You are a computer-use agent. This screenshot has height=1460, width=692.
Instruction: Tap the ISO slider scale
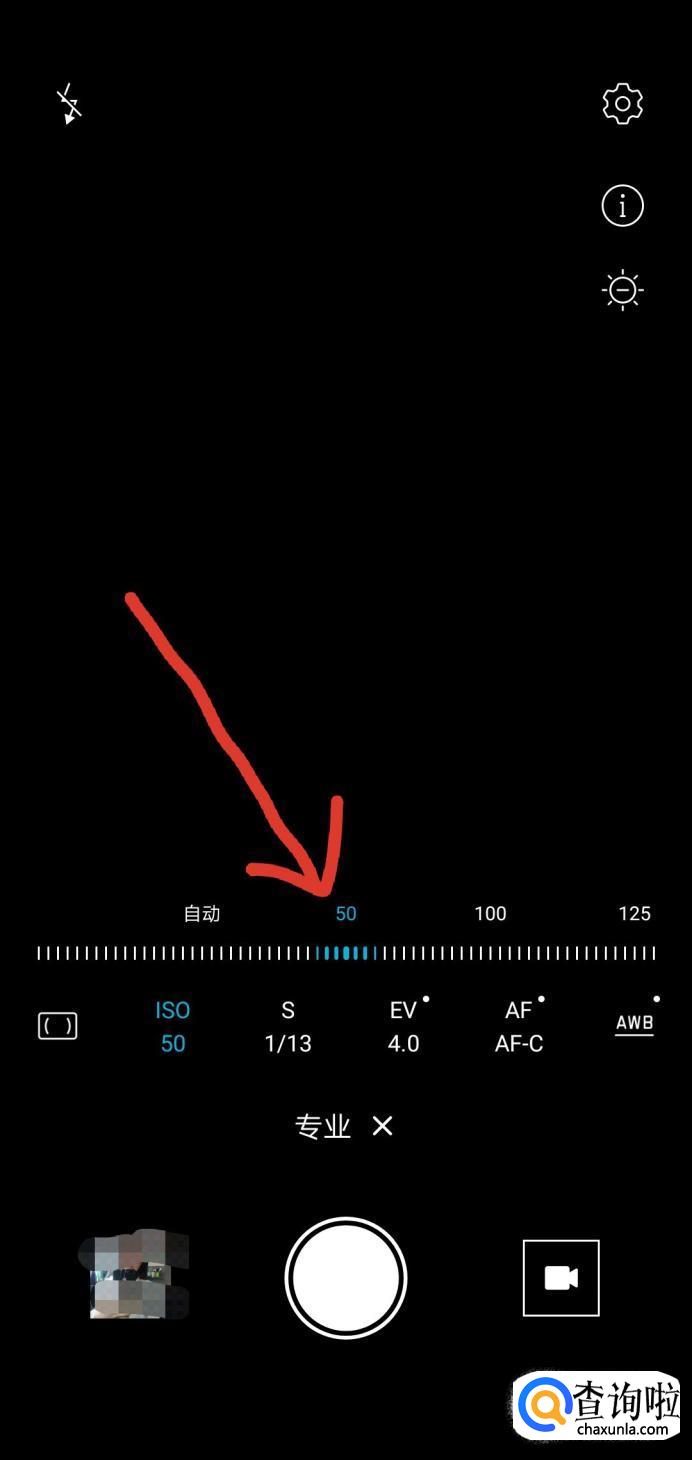pyautogui.click(x=346, y=953)
